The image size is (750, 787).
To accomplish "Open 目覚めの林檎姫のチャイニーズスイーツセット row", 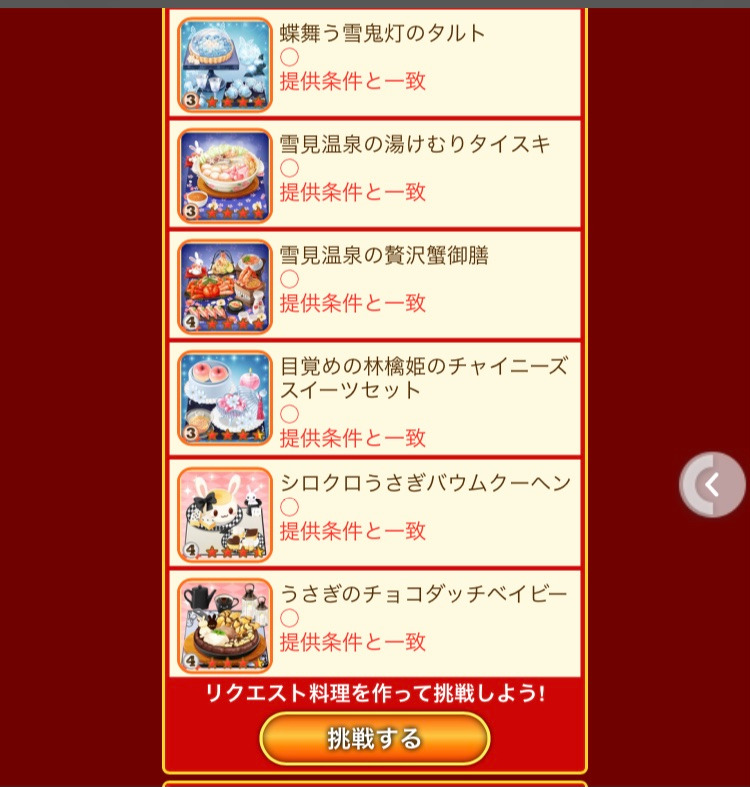I will click(x=375, y=398).
